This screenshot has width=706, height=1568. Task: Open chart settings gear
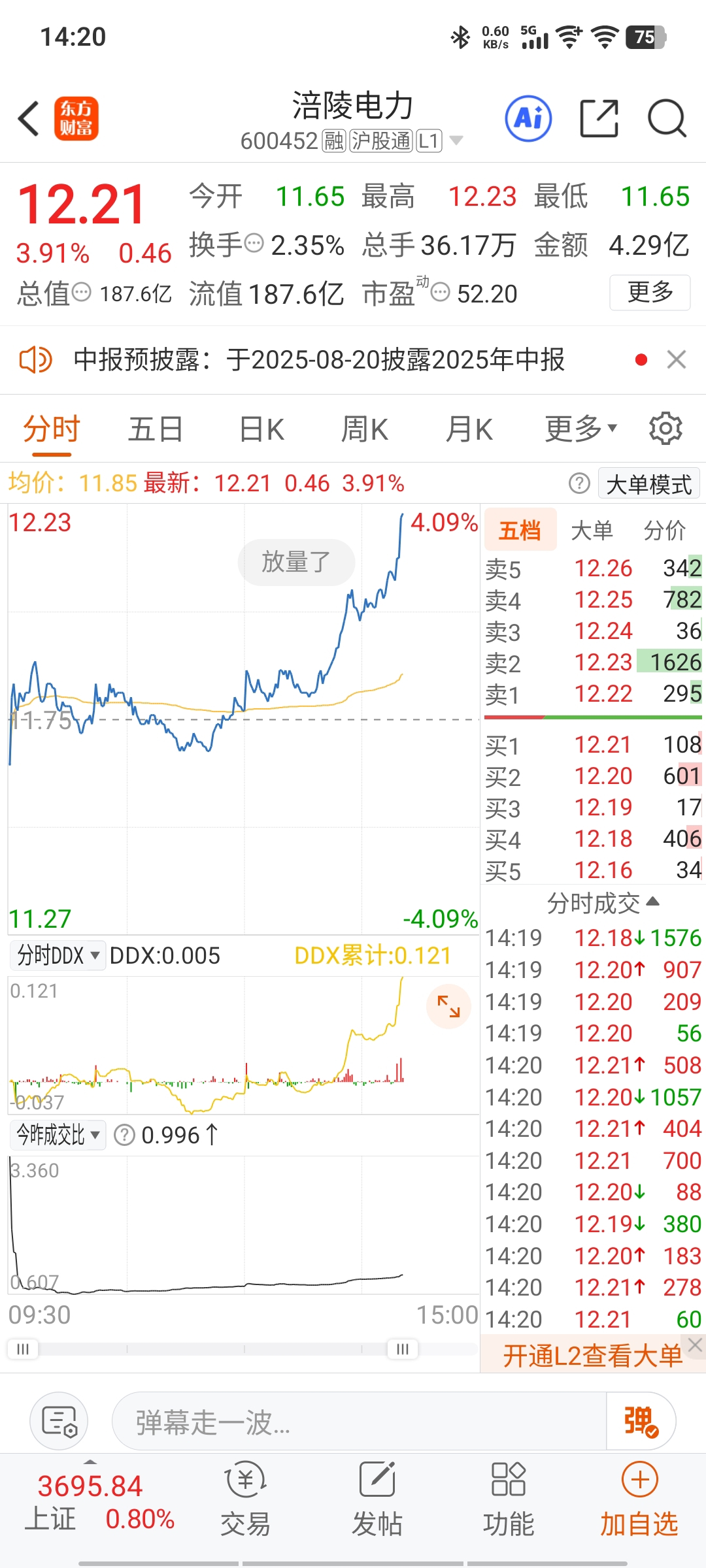click(665, 429)
